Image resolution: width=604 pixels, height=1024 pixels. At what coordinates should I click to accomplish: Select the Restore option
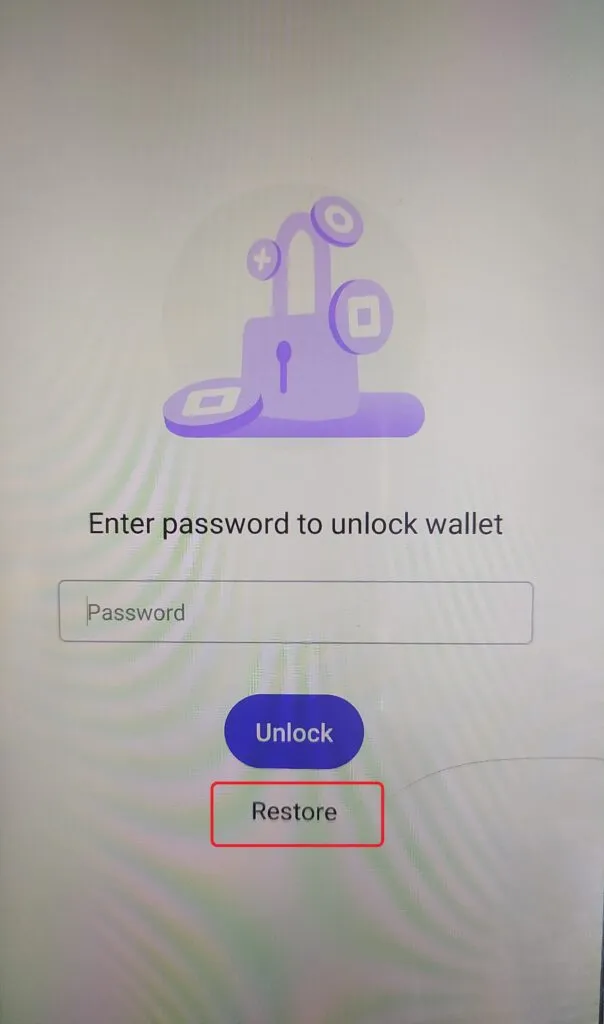[294, 812]
